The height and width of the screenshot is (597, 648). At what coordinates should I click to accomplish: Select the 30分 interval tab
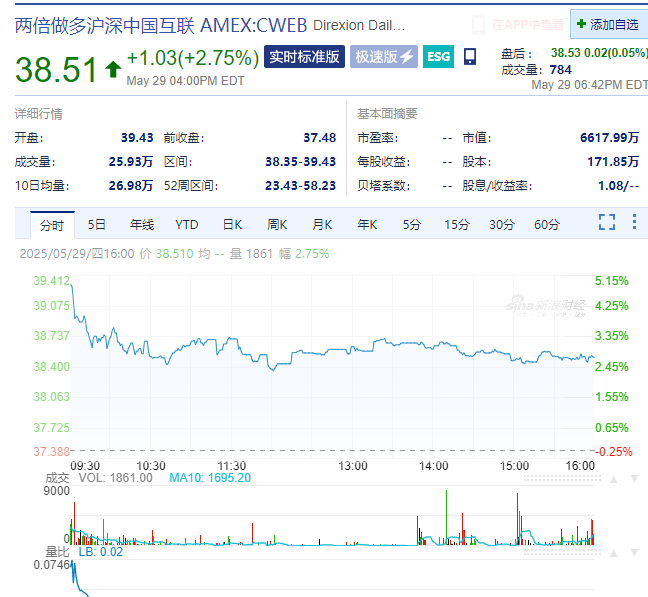click(502, 224)
